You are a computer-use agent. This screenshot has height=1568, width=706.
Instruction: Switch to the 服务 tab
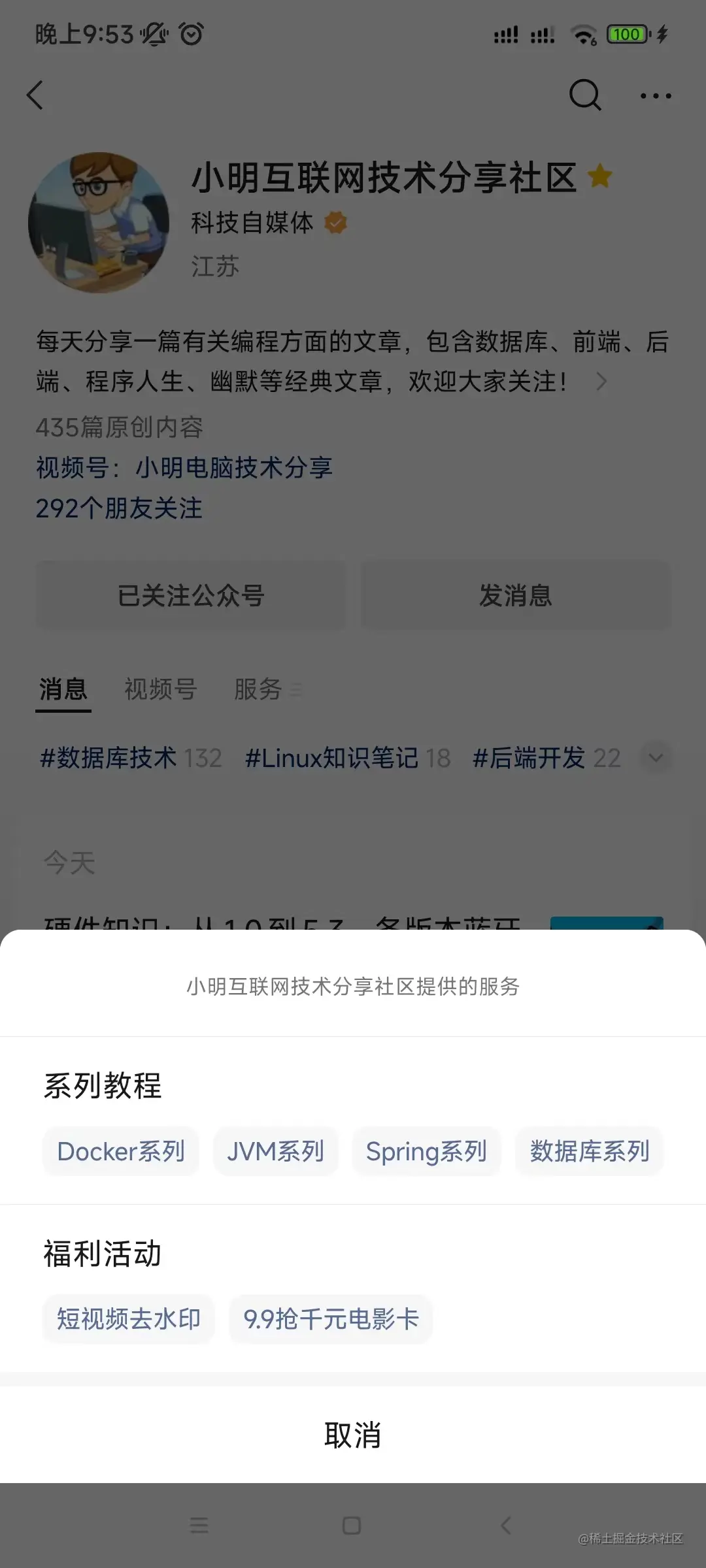pyautogui.click(x=257, y=689)
